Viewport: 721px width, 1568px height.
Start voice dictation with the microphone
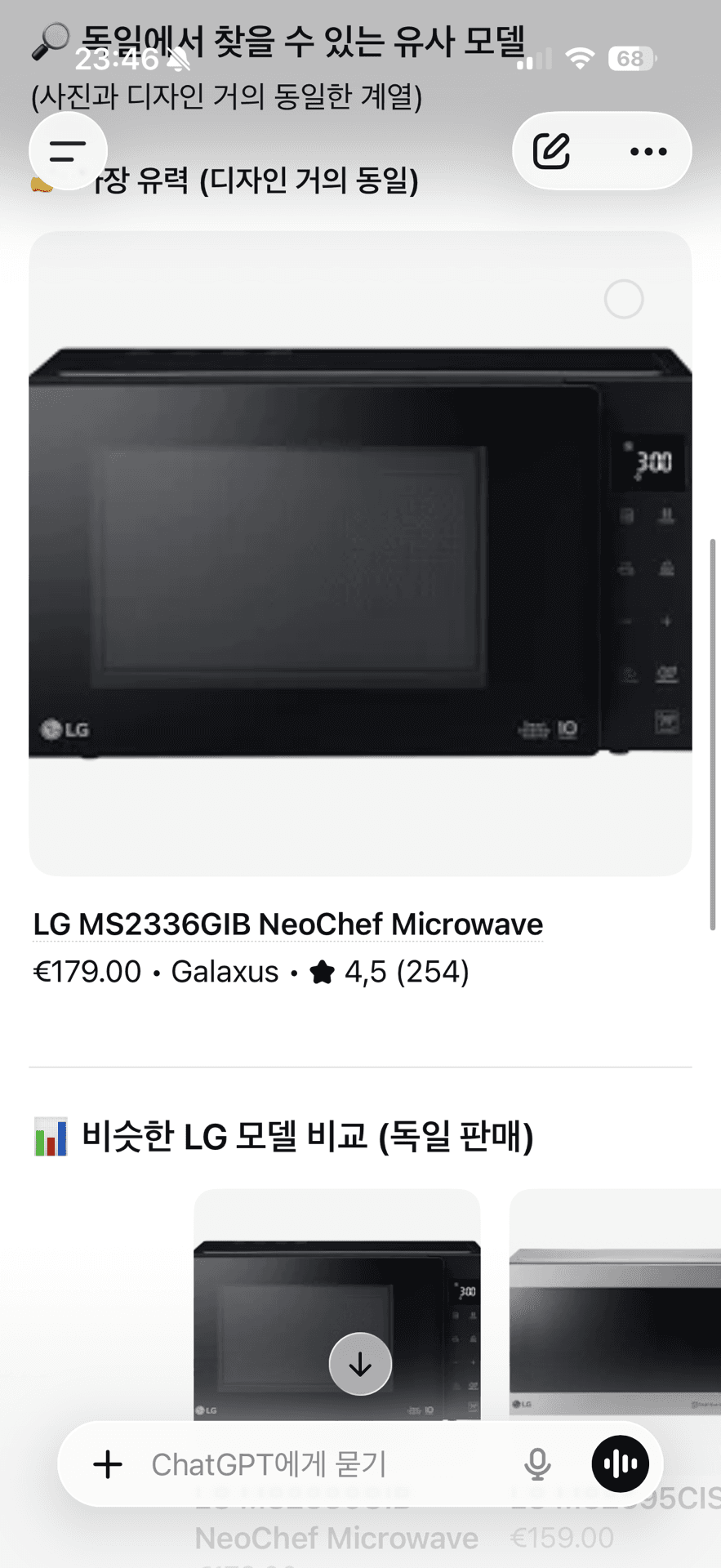pos(537,1464)
